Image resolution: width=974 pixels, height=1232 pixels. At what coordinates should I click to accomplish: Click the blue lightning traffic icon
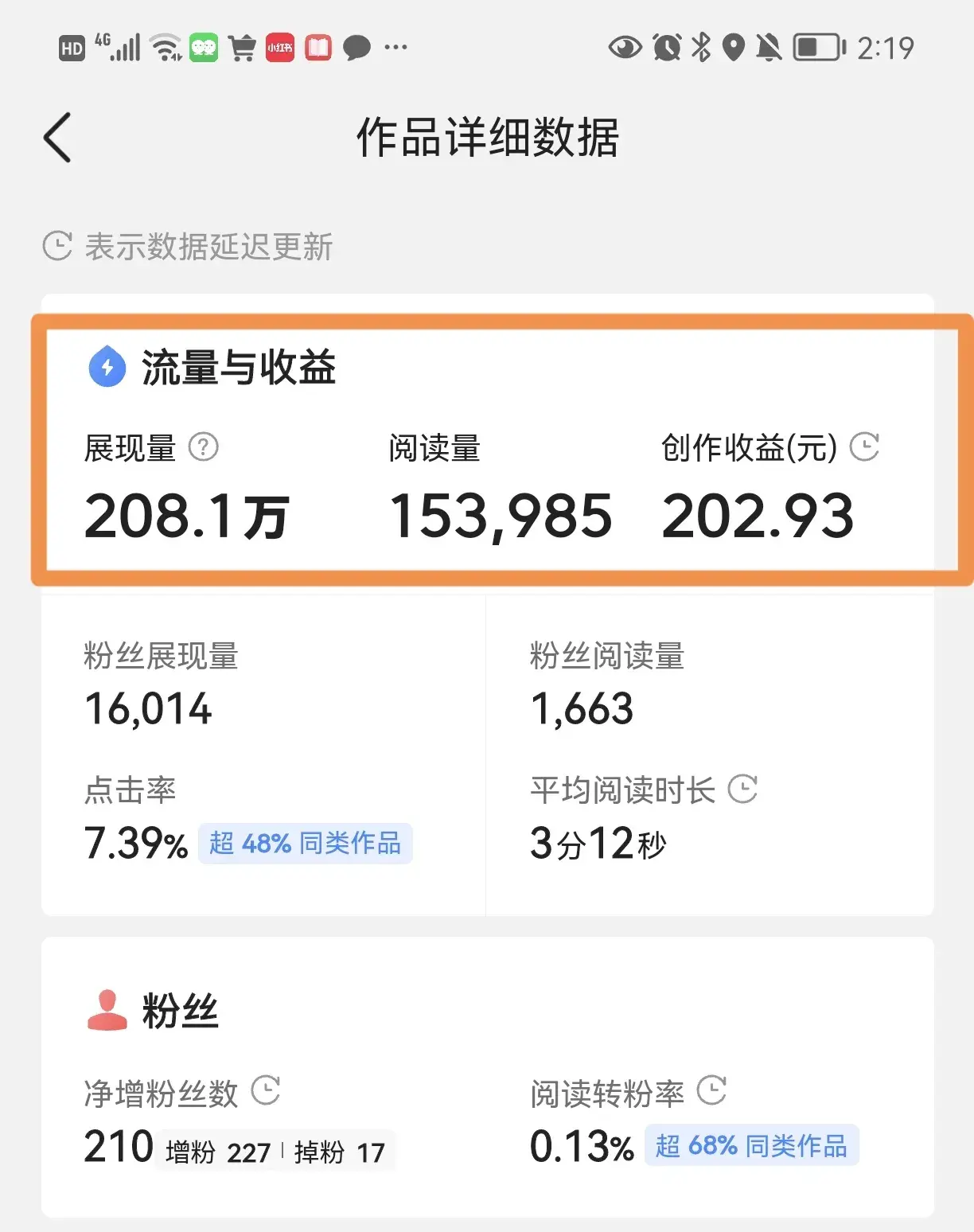pos(106,368)
